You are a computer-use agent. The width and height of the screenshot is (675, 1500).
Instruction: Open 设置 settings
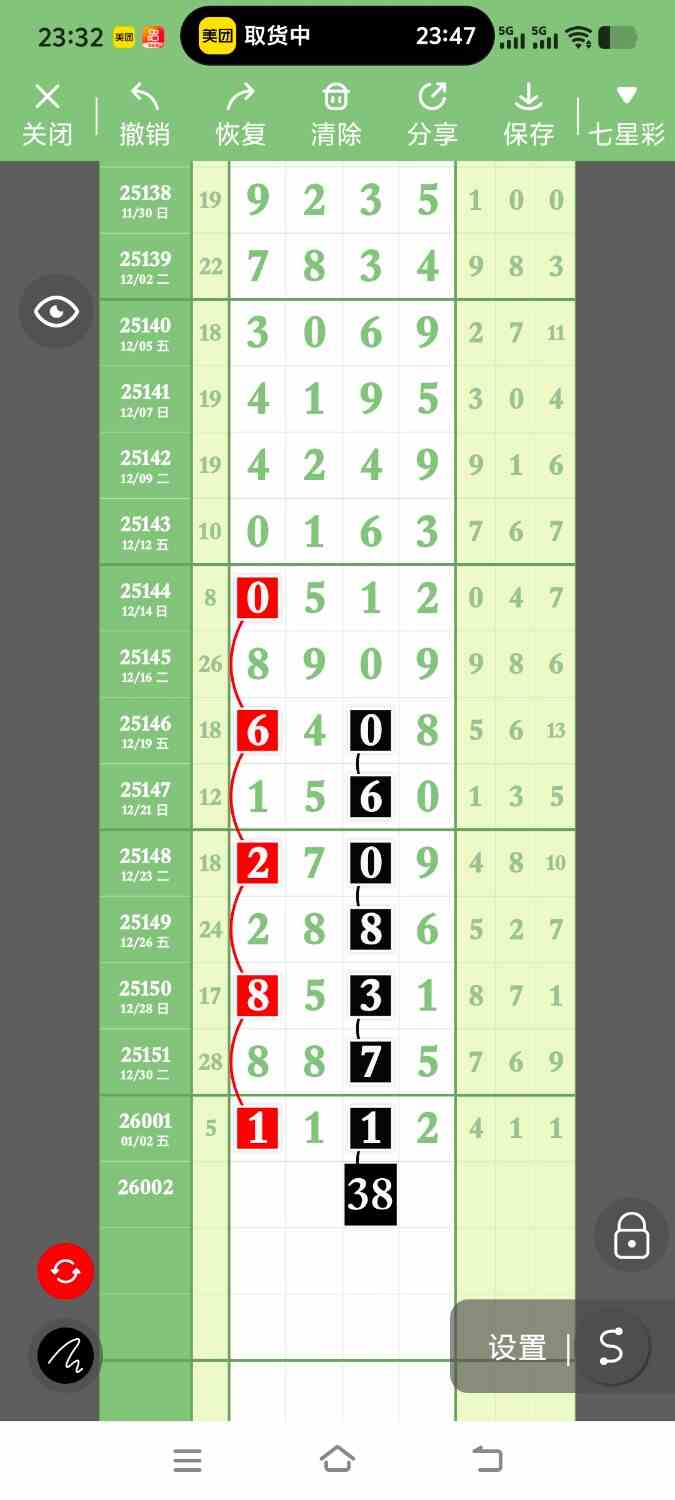[x=517, y=1347]
